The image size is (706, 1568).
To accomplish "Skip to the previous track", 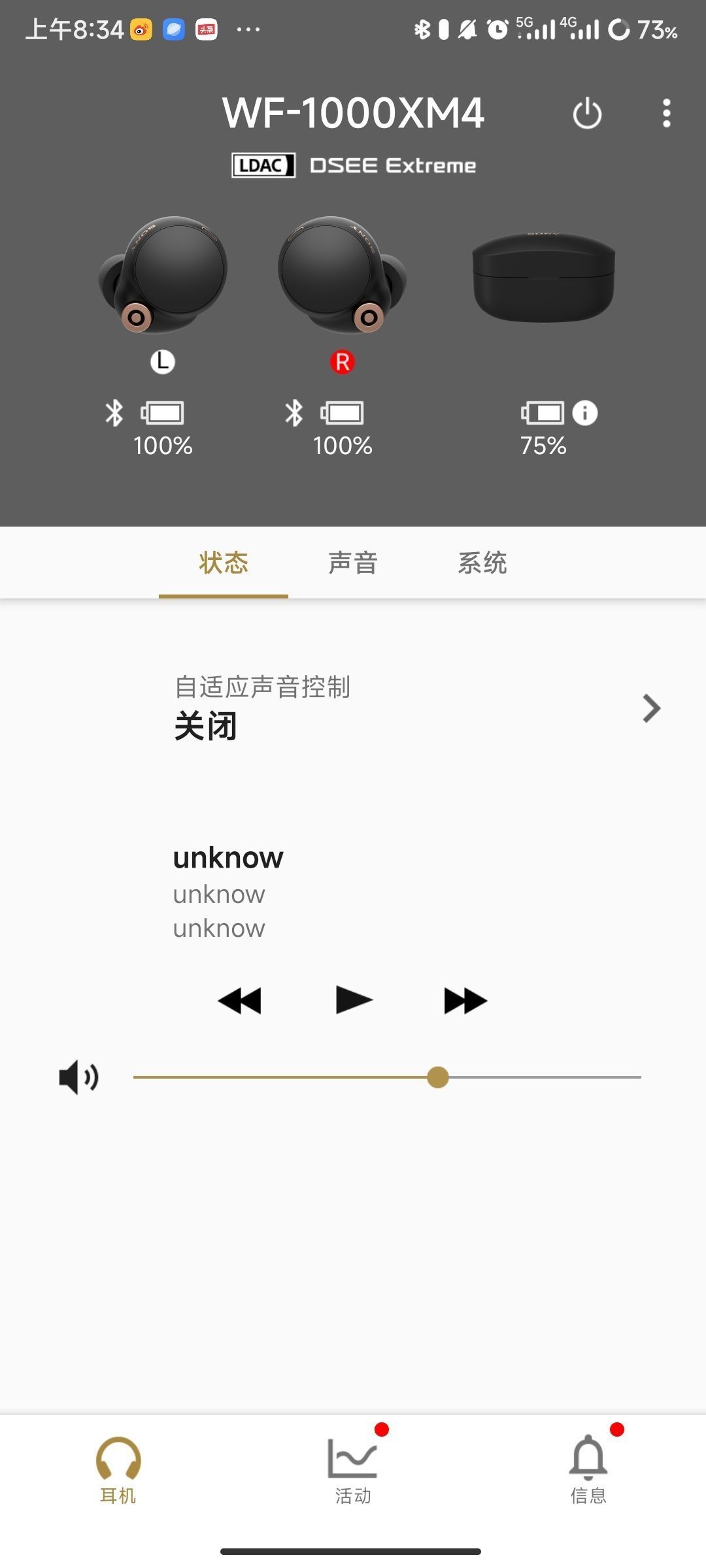I will 239,1000.
